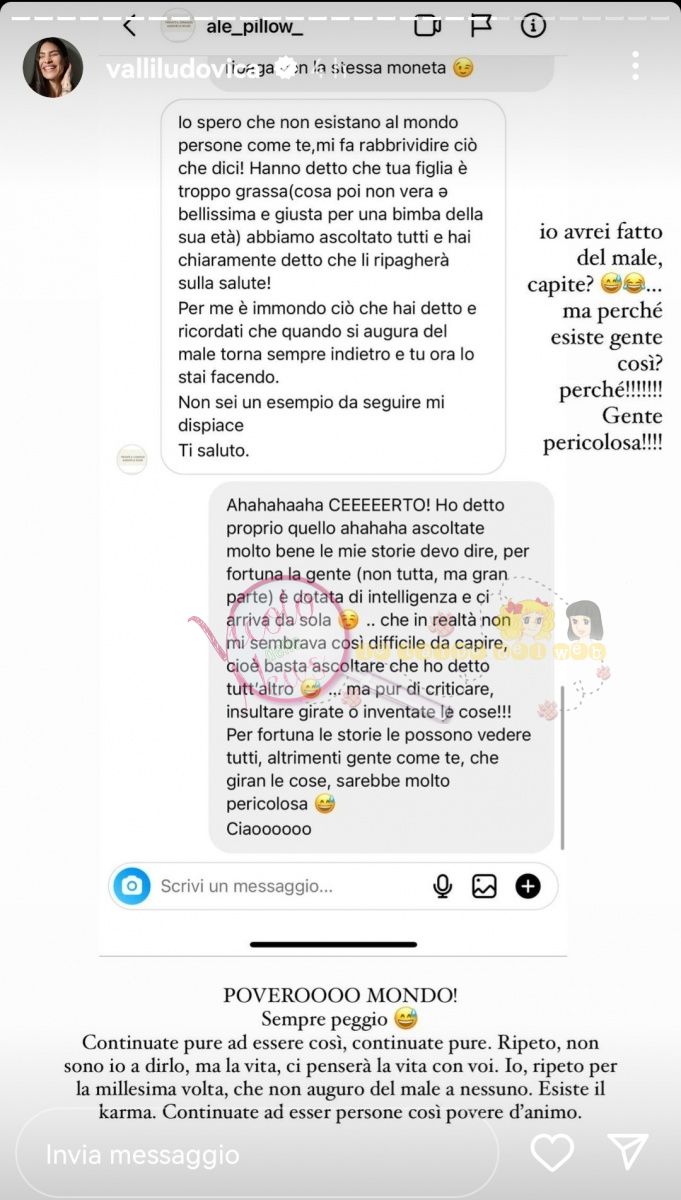Open the story overflow menu
Screen dimensions: 681x1200
(x=635, y=66)
